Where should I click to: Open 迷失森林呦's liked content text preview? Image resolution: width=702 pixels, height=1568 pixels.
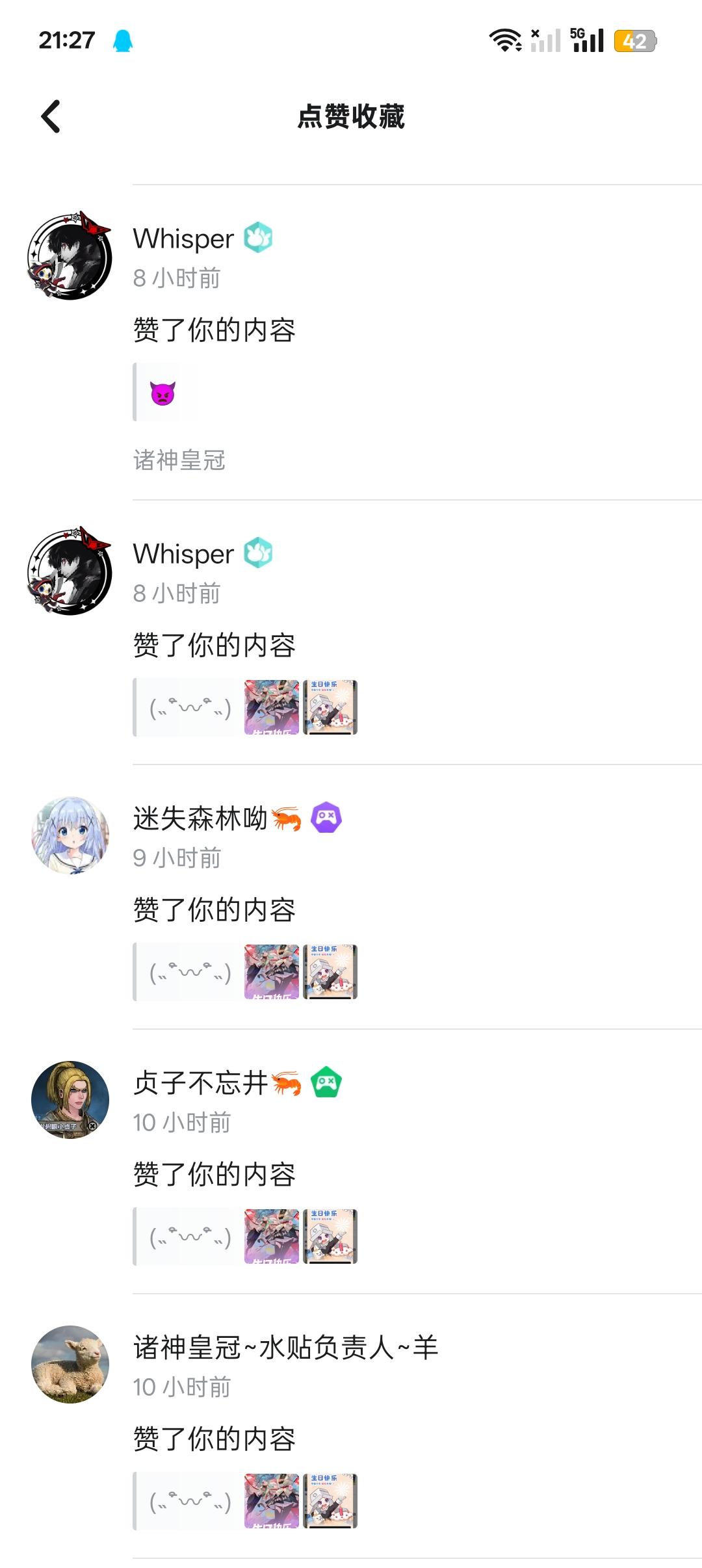pos(187,971)
